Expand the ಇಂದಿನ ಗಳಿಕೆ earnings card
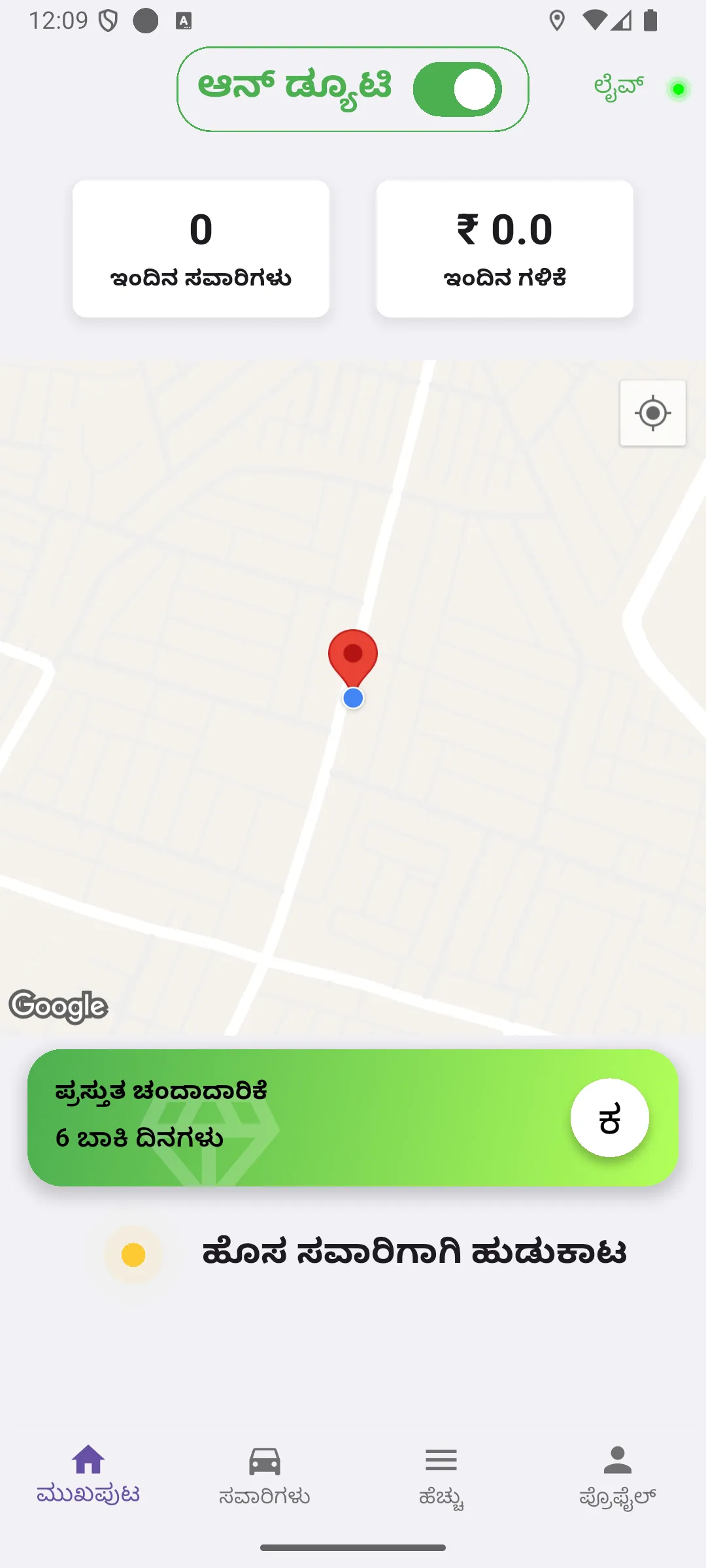The height and width of the screenshot is (1568, 706). click(505, 247)
